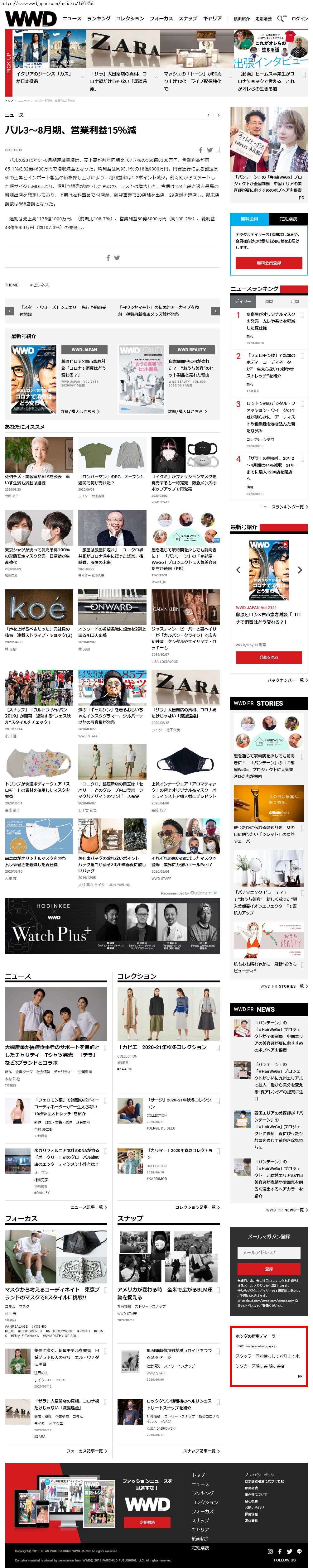The width and height of the screenshot is (313, 1568).
Task: Open the search icon in header
Action: (x=281, y=18)
